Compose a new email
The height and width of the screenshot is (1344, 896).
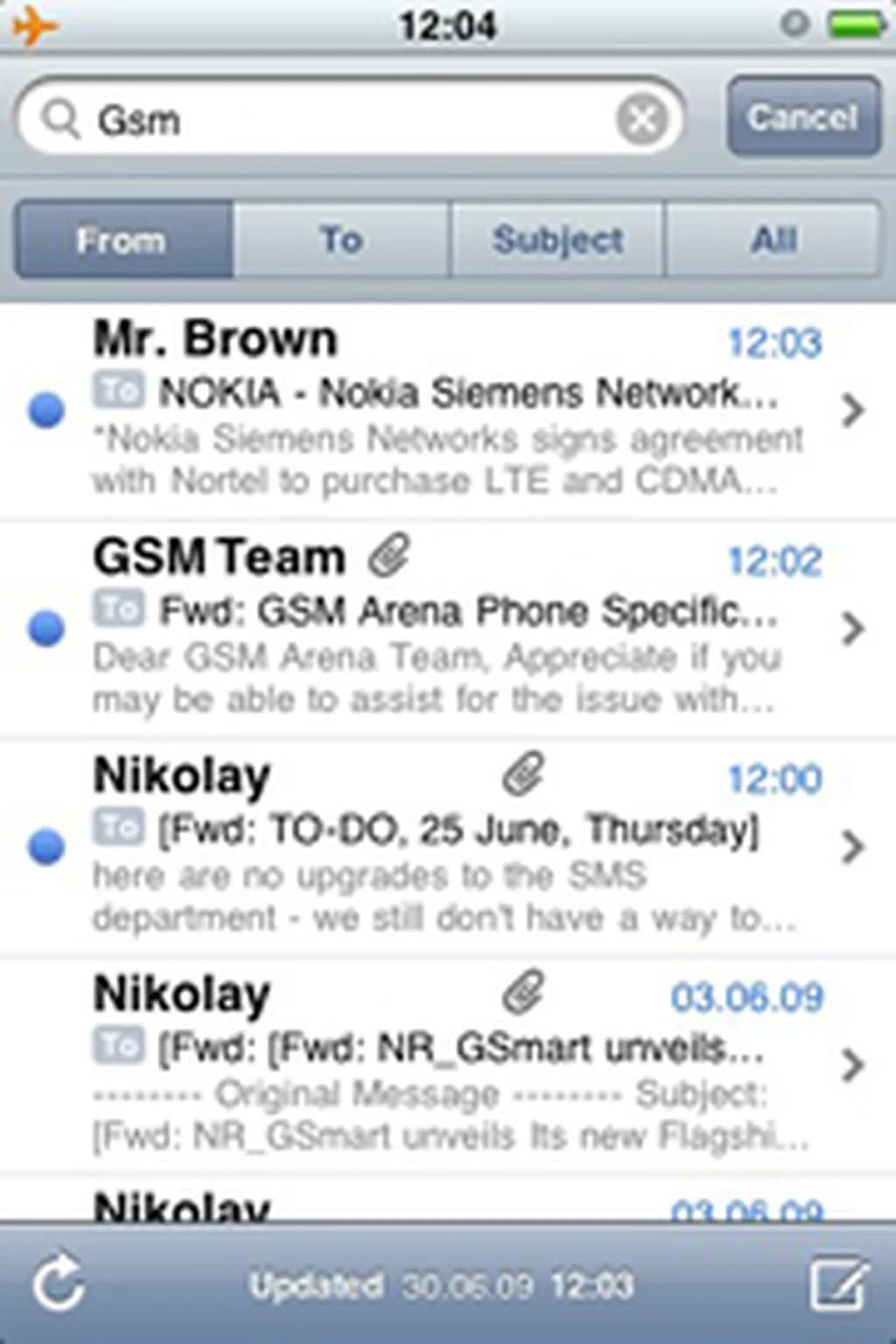(x=837, y=1284)
